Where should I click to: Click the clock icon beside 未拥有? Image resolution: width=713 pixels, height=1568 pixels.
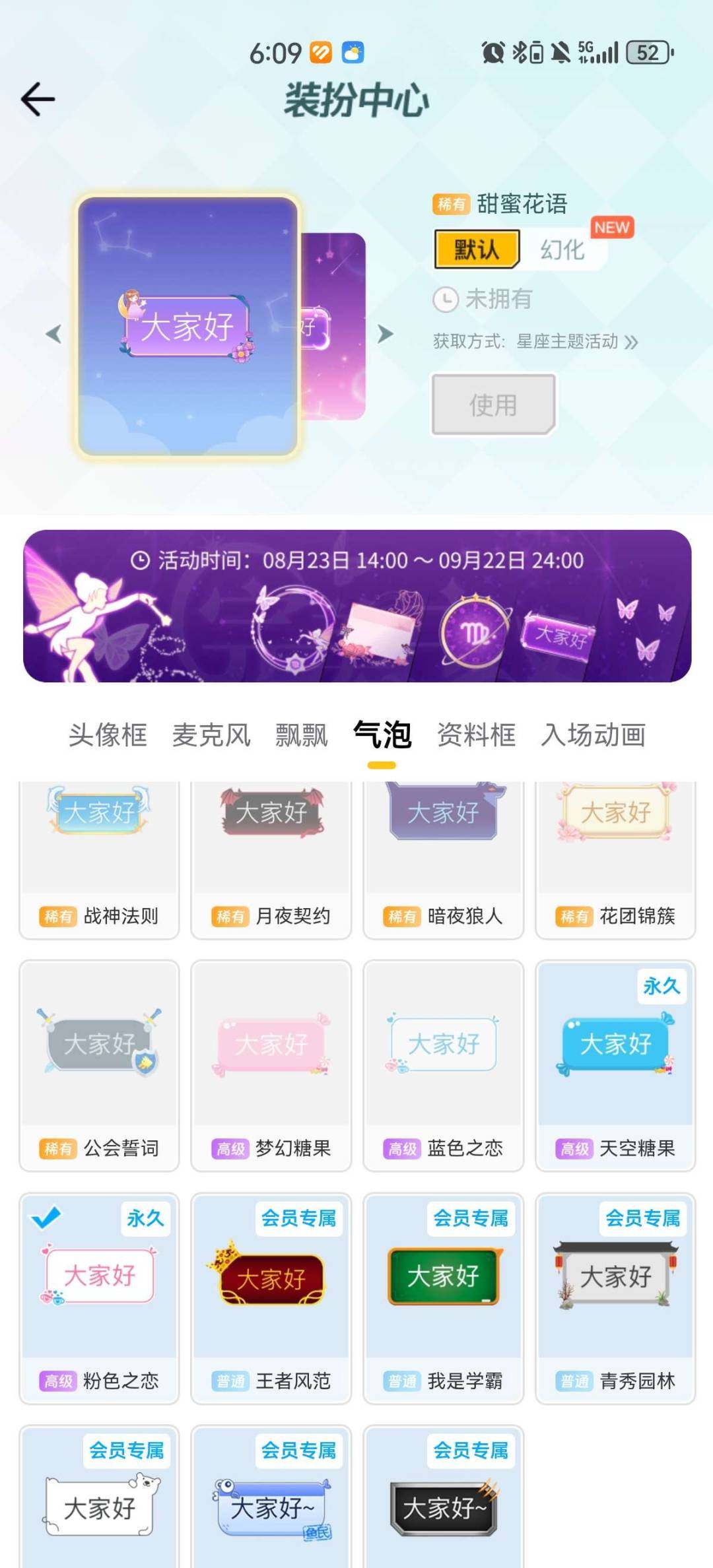point(446,300)
